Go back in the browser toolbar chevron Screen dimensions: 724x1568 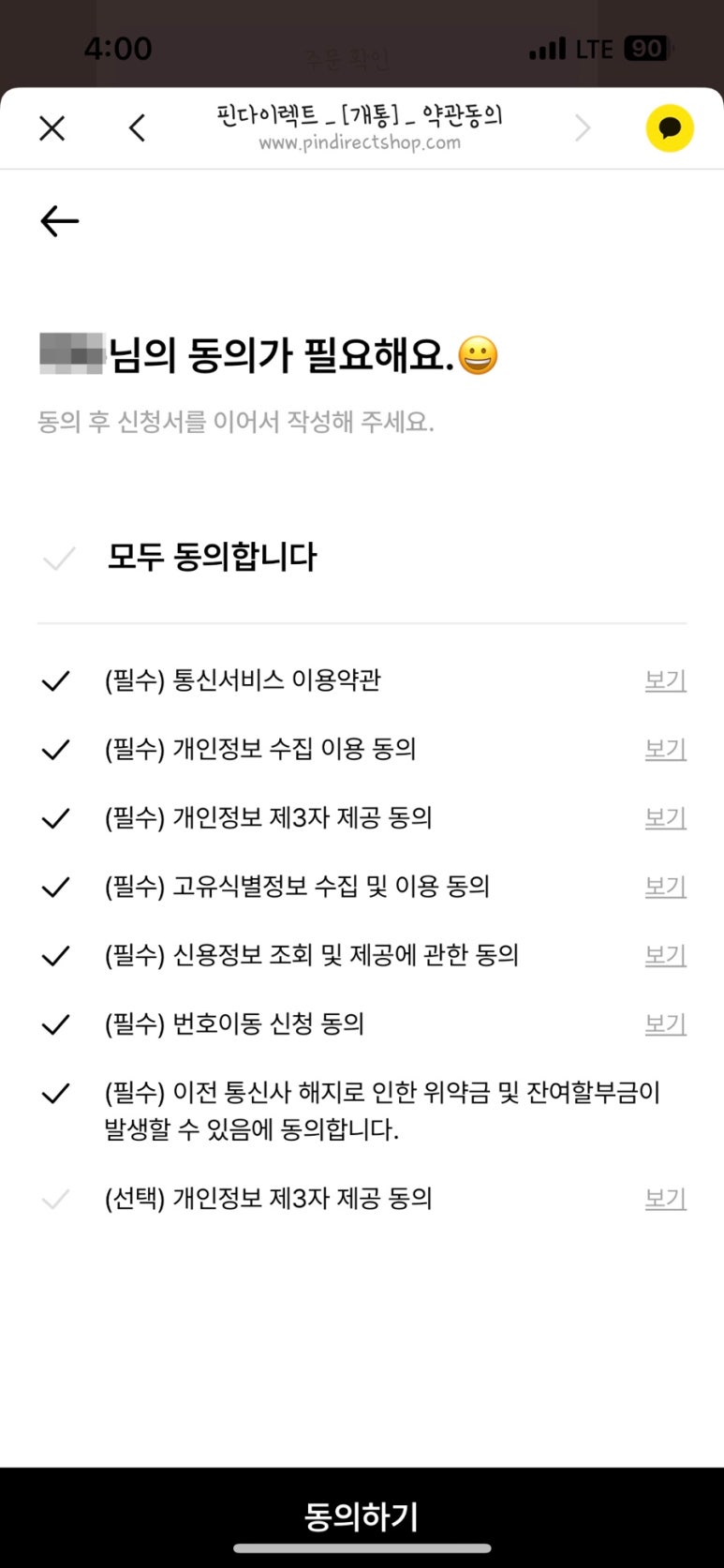138,128
